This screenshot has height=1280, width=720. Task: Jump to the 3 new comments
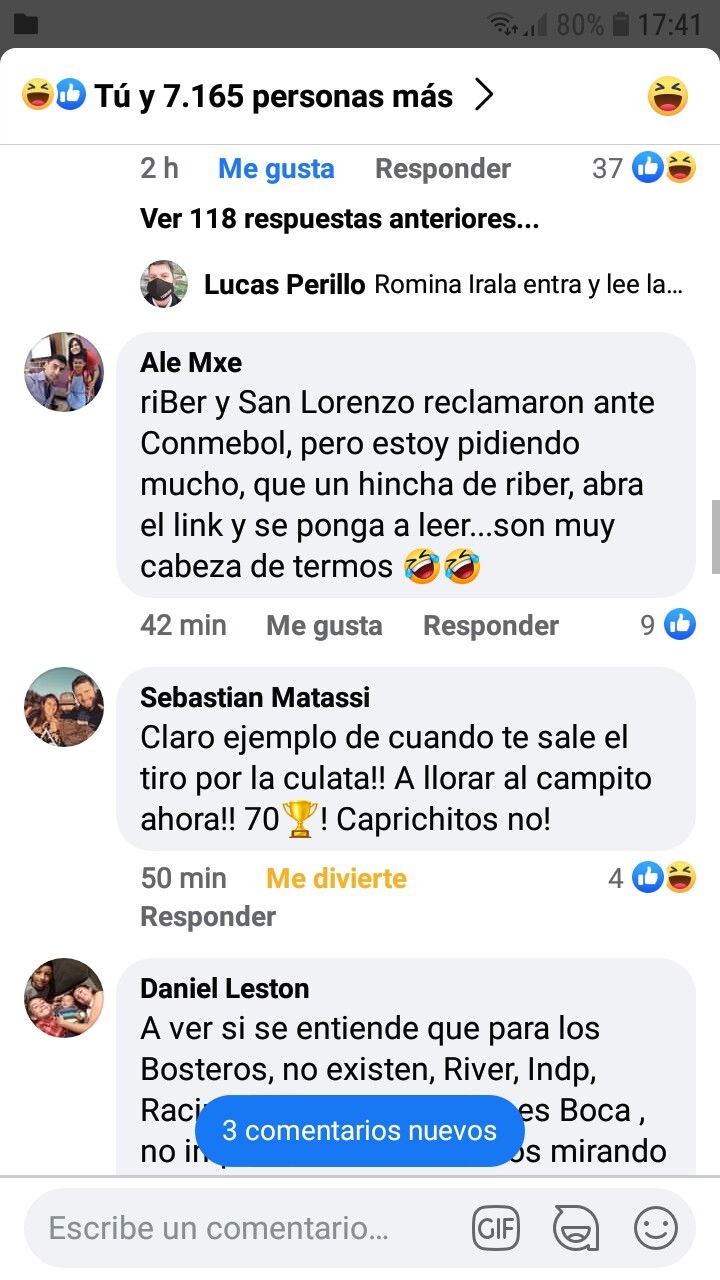tap(360, 1131)
